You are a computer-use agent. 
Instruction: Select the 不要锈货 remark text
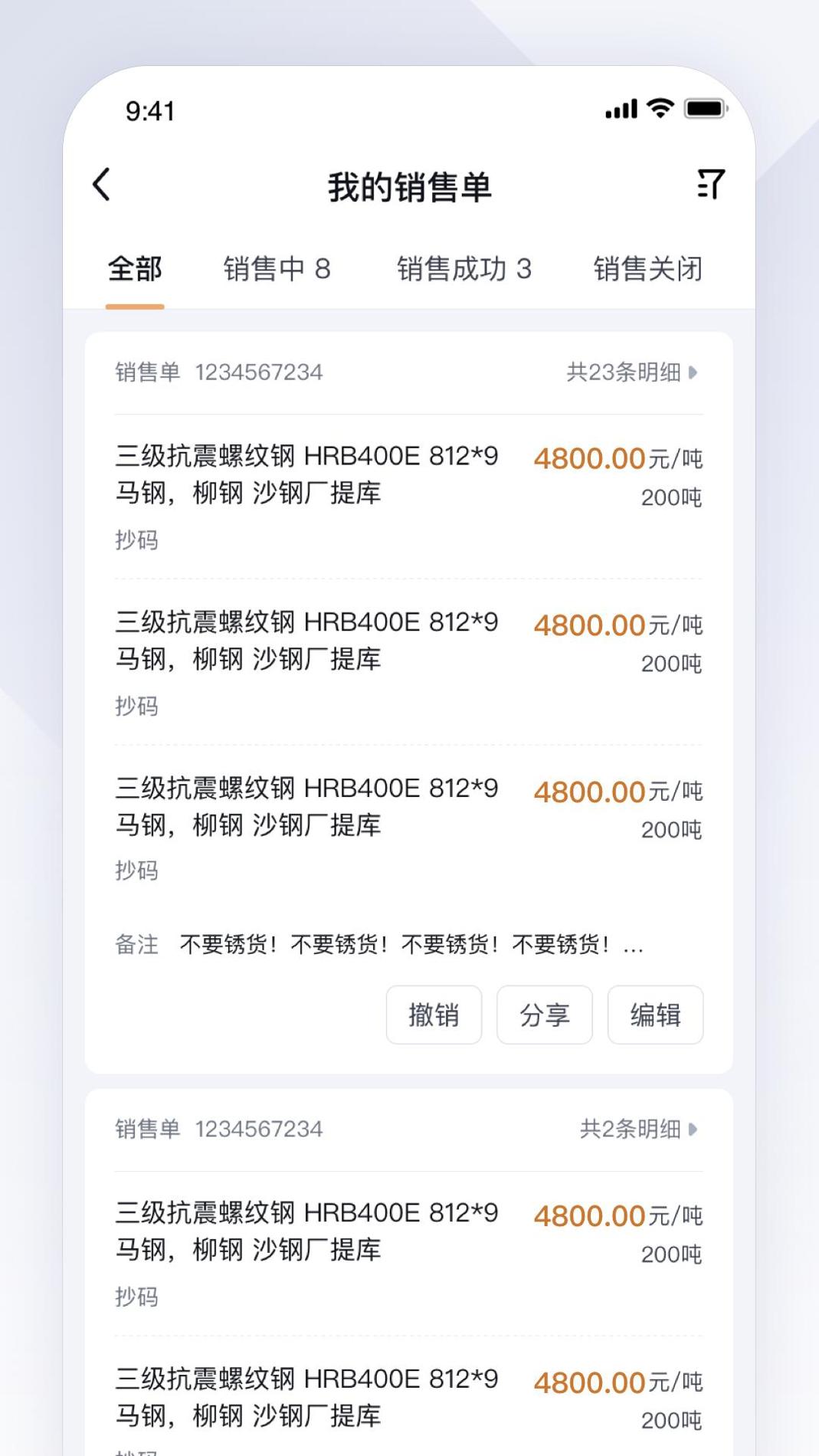tap(410, 945)
